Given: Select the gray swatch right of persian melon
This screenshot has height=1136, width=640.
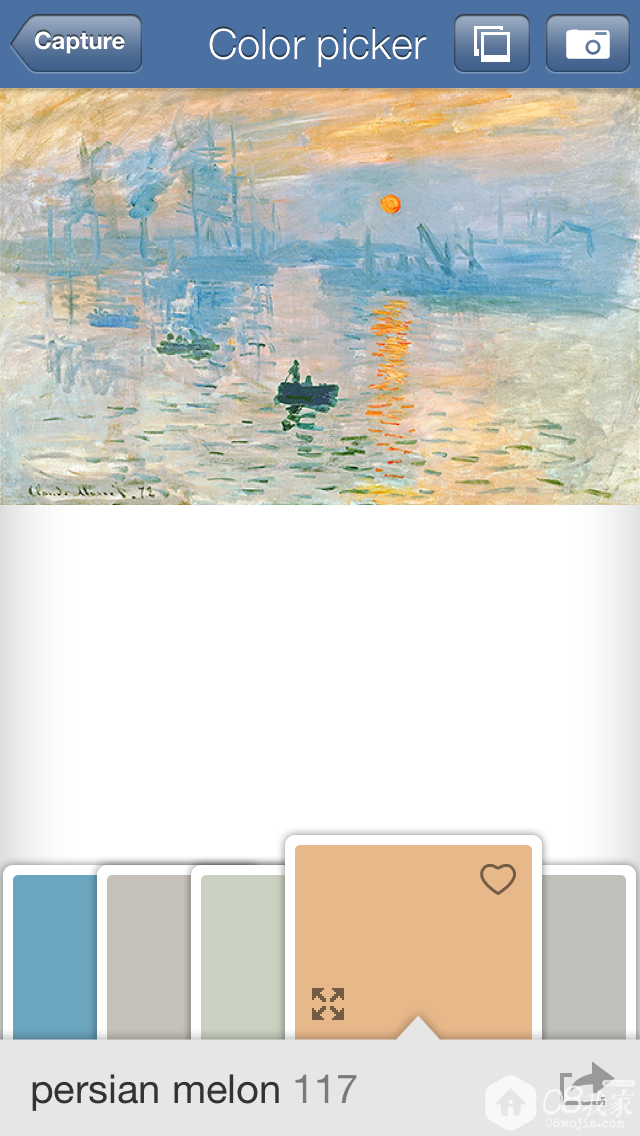Looking at the screenshot, I should [x=585, y=955].
